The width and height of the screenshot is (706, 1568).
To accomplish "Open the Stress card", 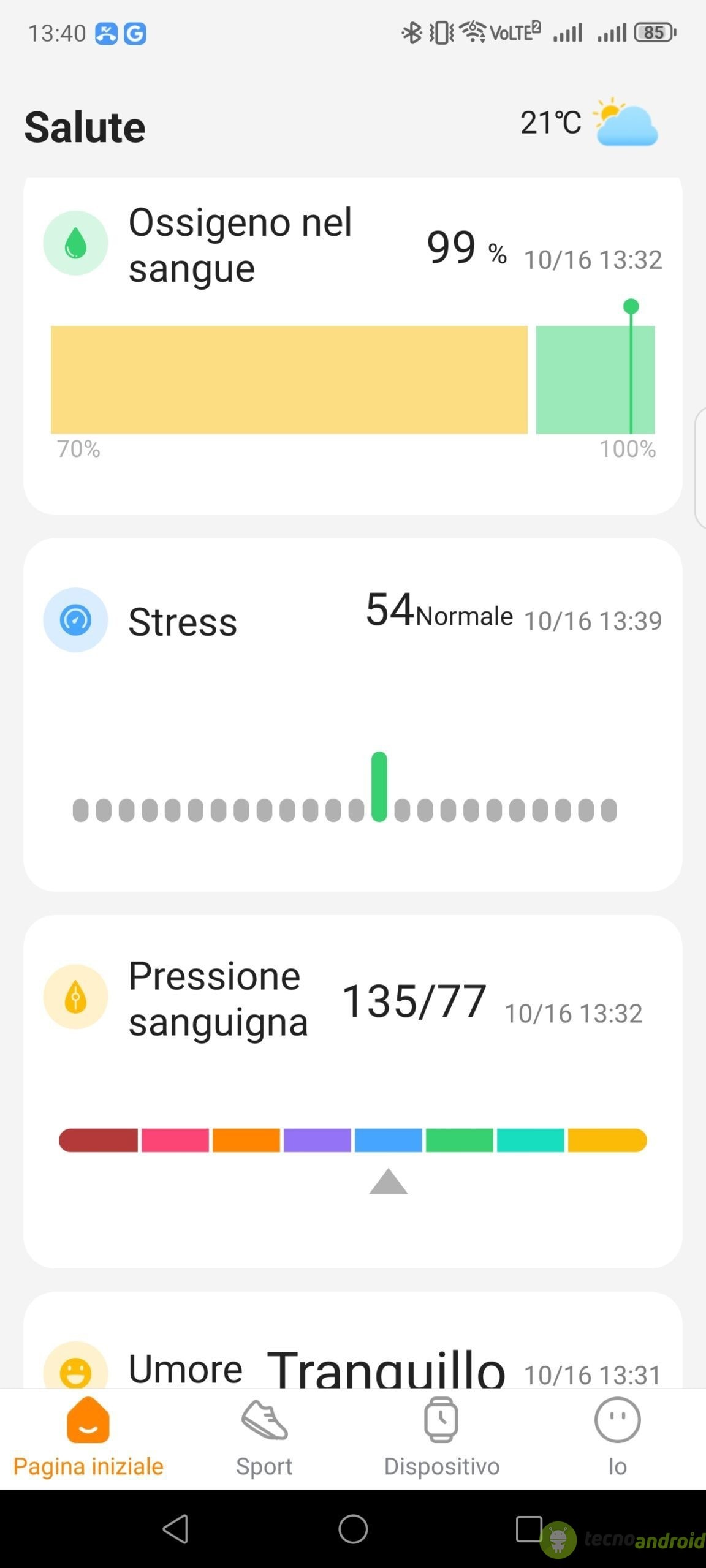I will click(352, 715).
